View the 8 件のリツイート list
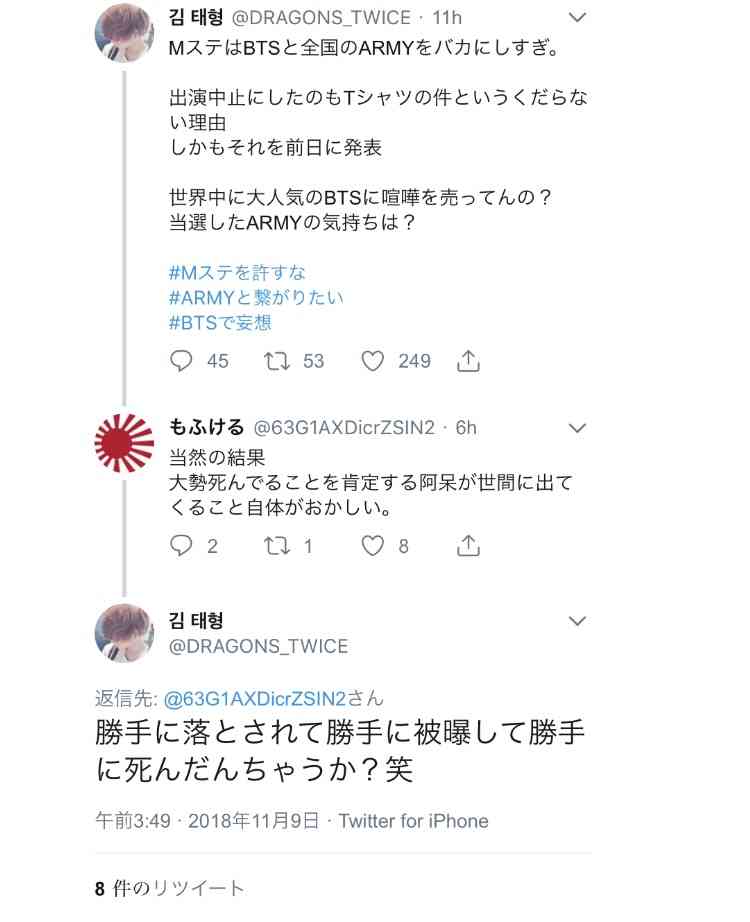Viewport: 750px width, 922px height. (169, 888)
